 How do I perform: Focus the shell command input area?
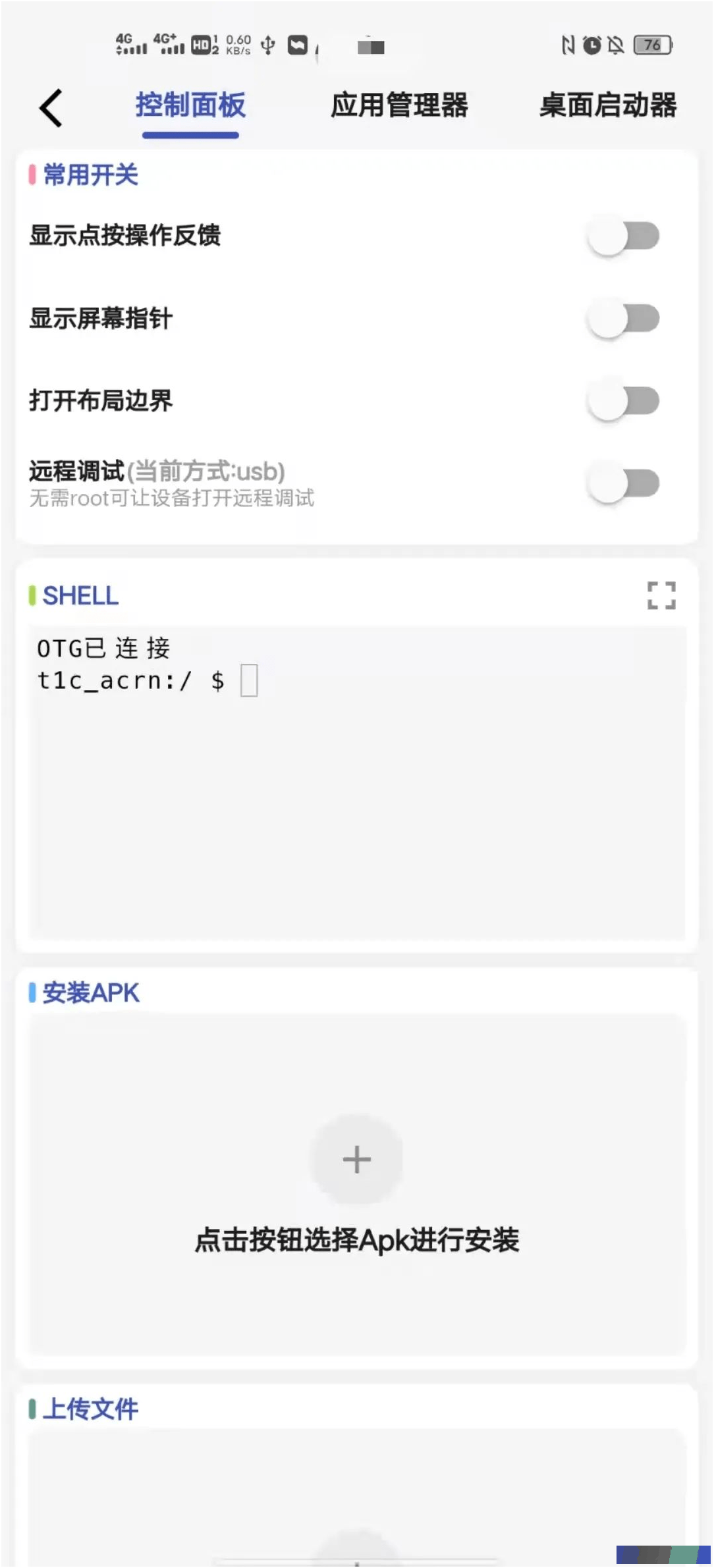(x=357, y=783)
